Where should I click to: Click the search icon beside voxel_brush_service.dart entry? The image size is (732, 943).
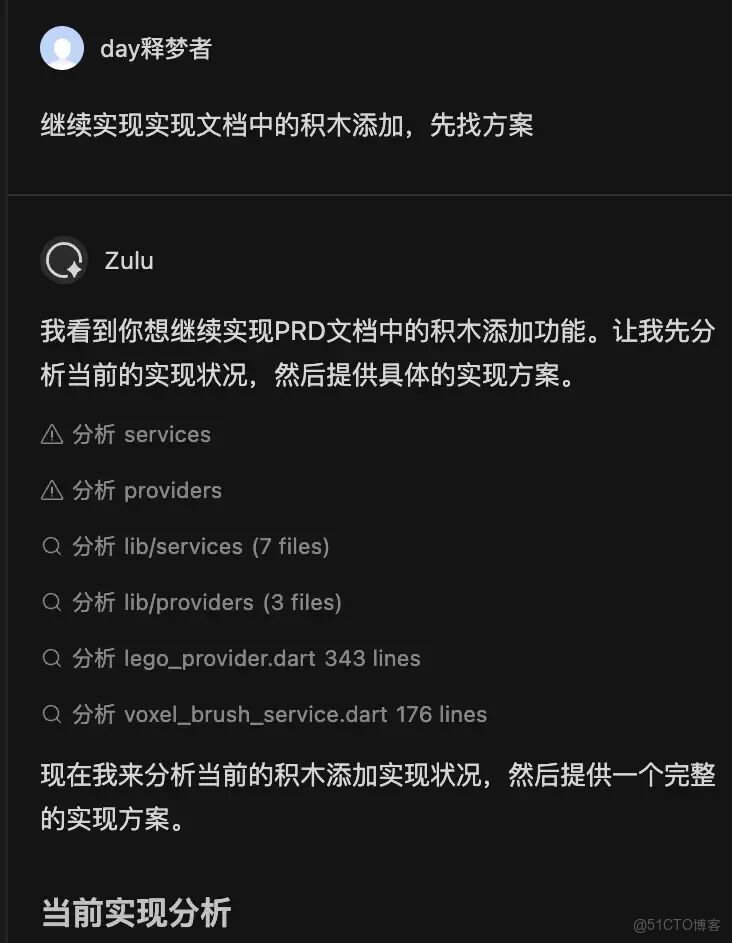(x=51, y=714)
